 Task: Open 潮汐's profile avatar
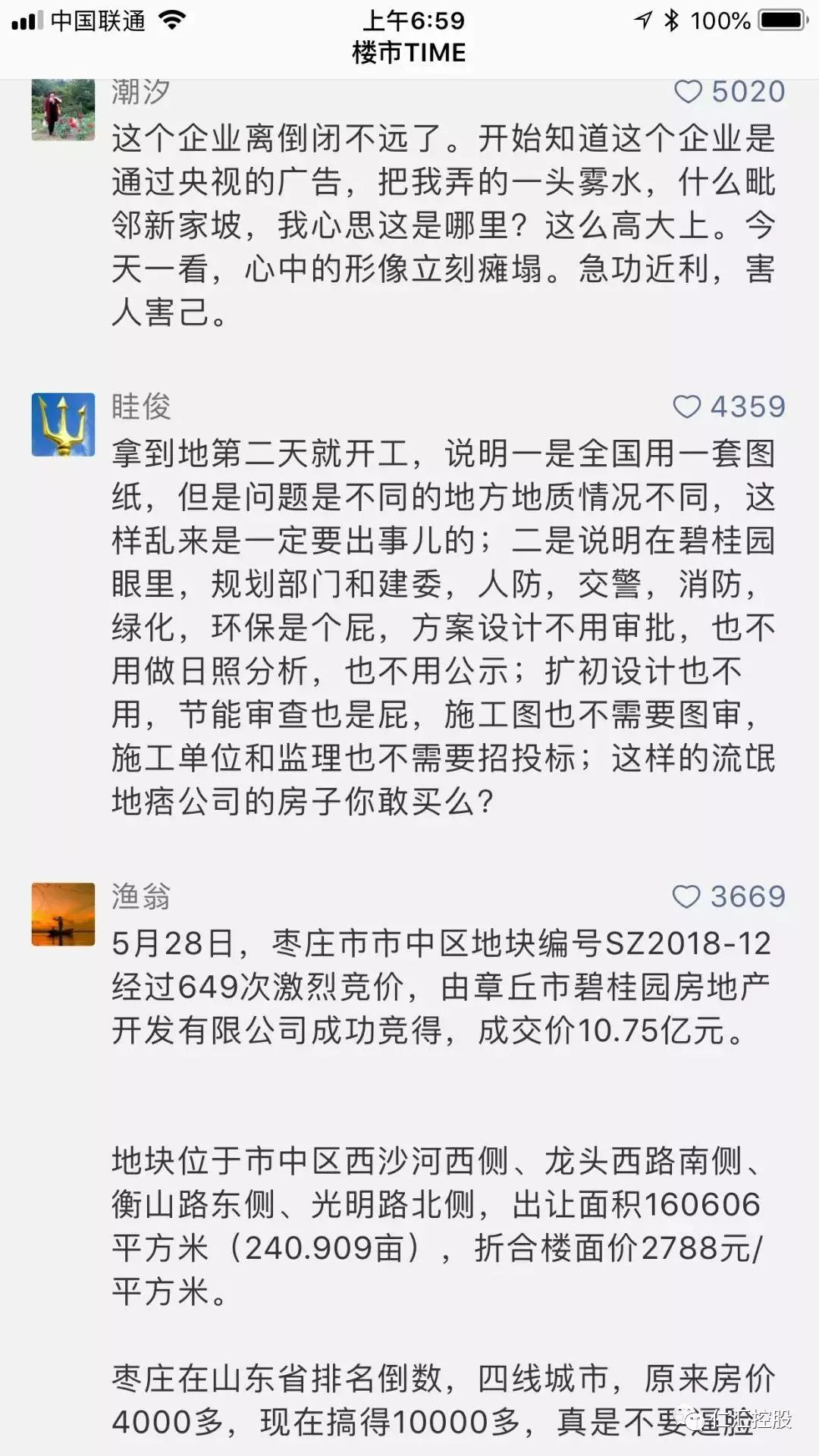[x=63, y=111]
